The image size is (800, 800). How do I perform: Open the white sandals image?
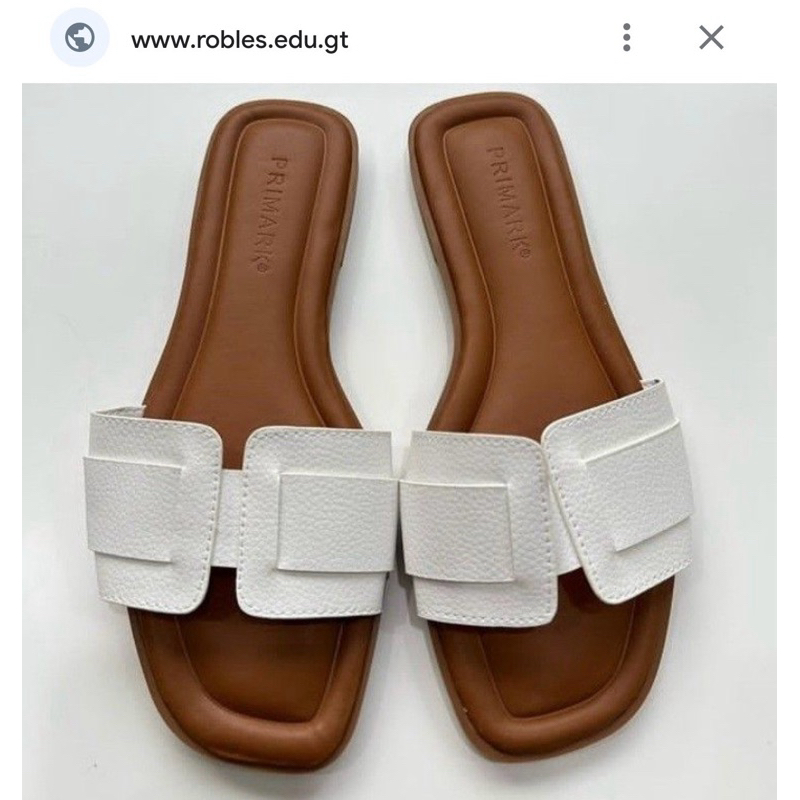pos(400,440)
